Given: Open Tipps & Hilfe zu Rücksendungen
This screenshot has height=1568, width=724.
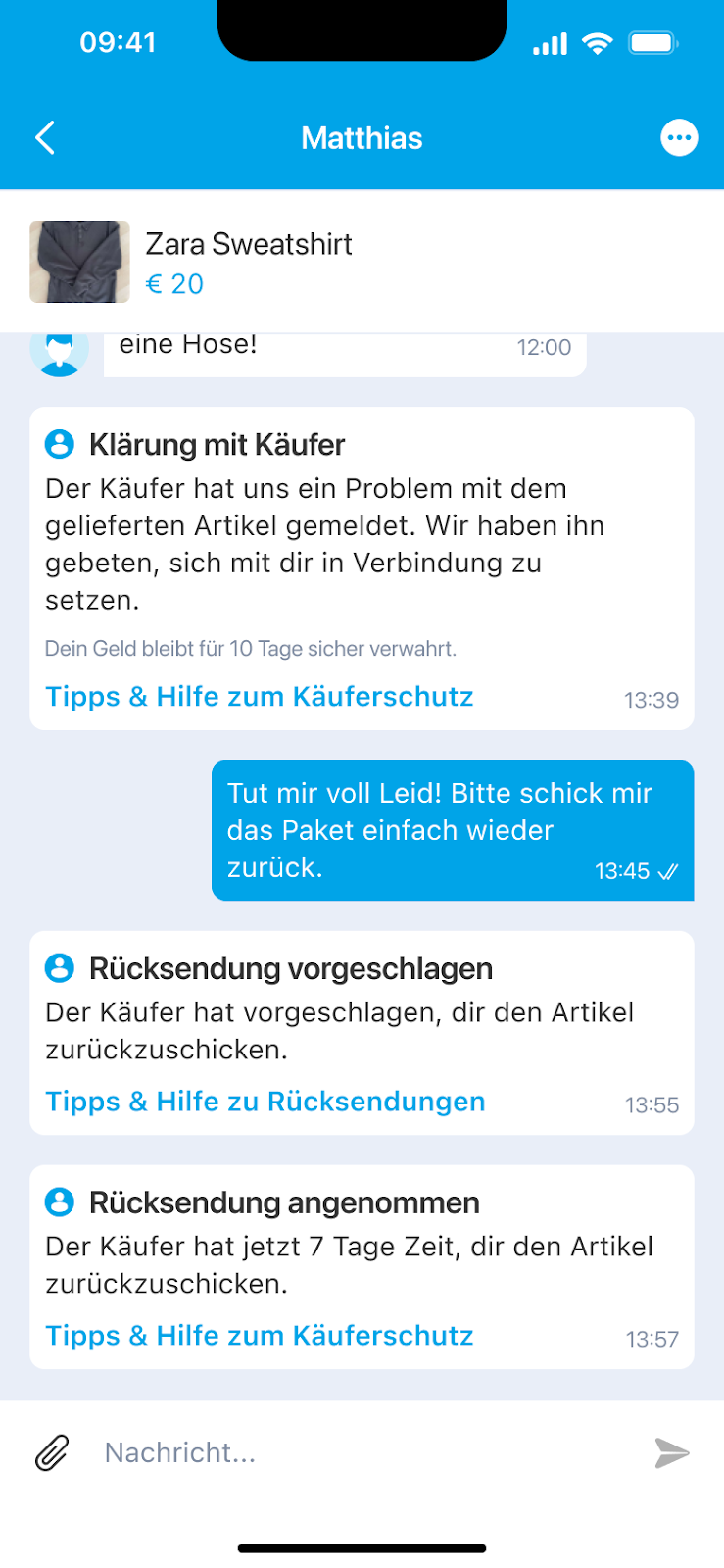Looking at the screenshot, I should [265, 1102].
